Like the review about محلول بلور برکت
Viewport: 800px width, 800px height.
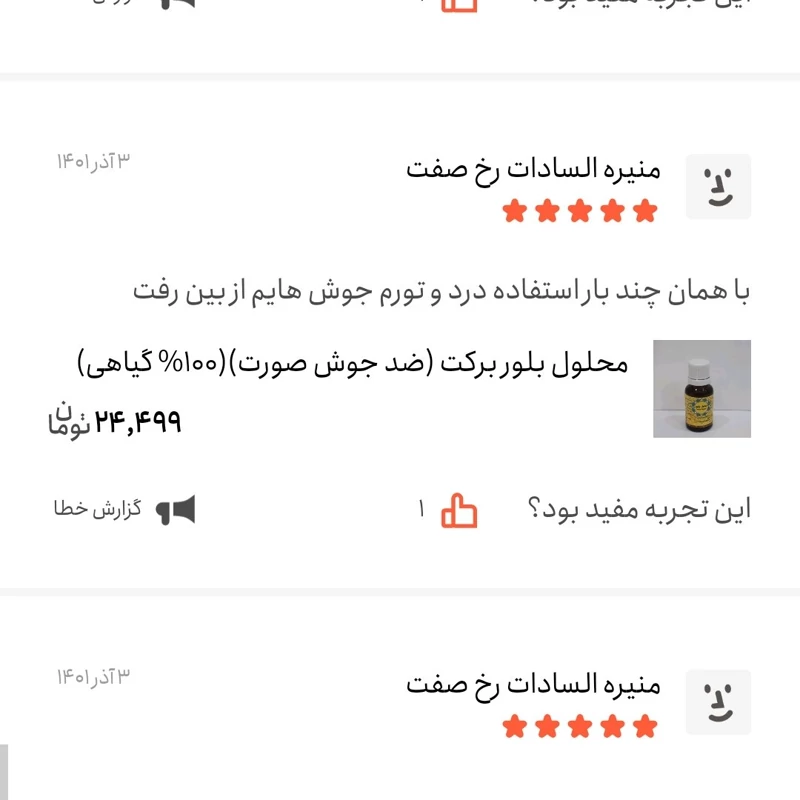pos(461,510)
